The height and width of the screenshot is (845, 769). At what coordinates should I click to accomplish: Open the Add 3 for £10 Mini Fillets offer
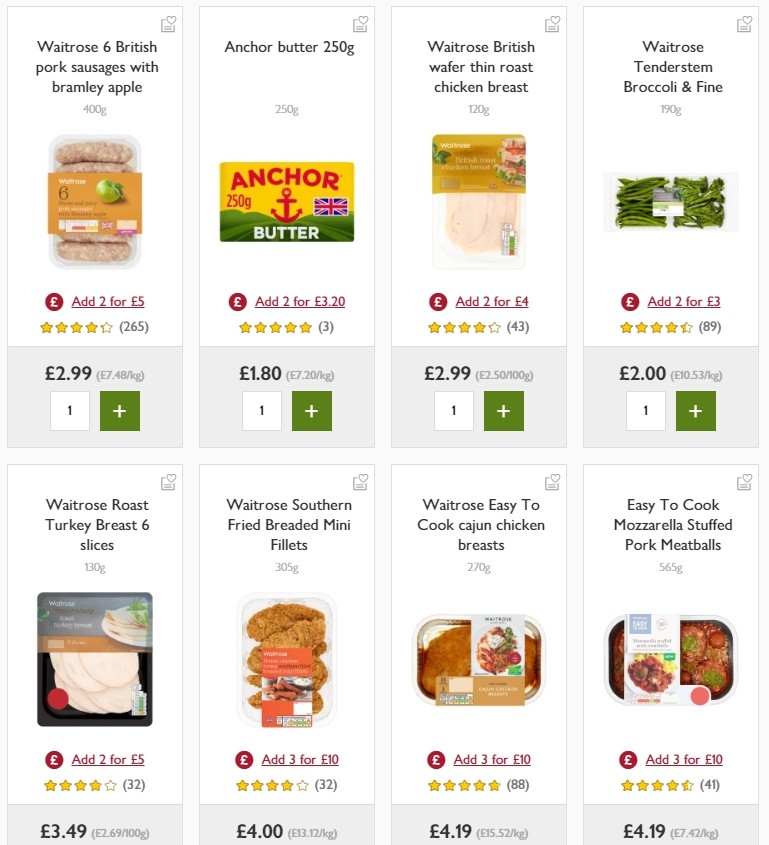(300, 759)
